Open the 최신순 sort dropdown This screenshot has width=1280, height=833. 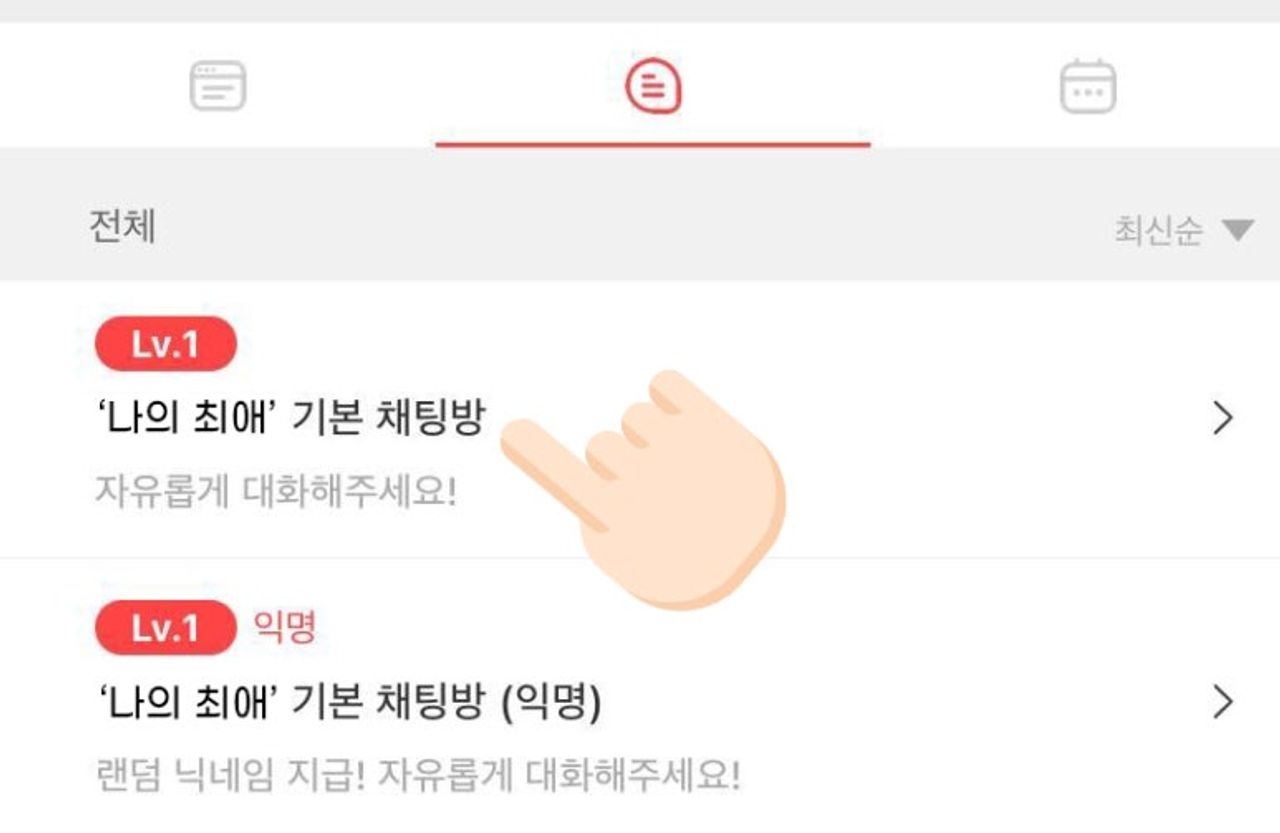[1183, 231]
